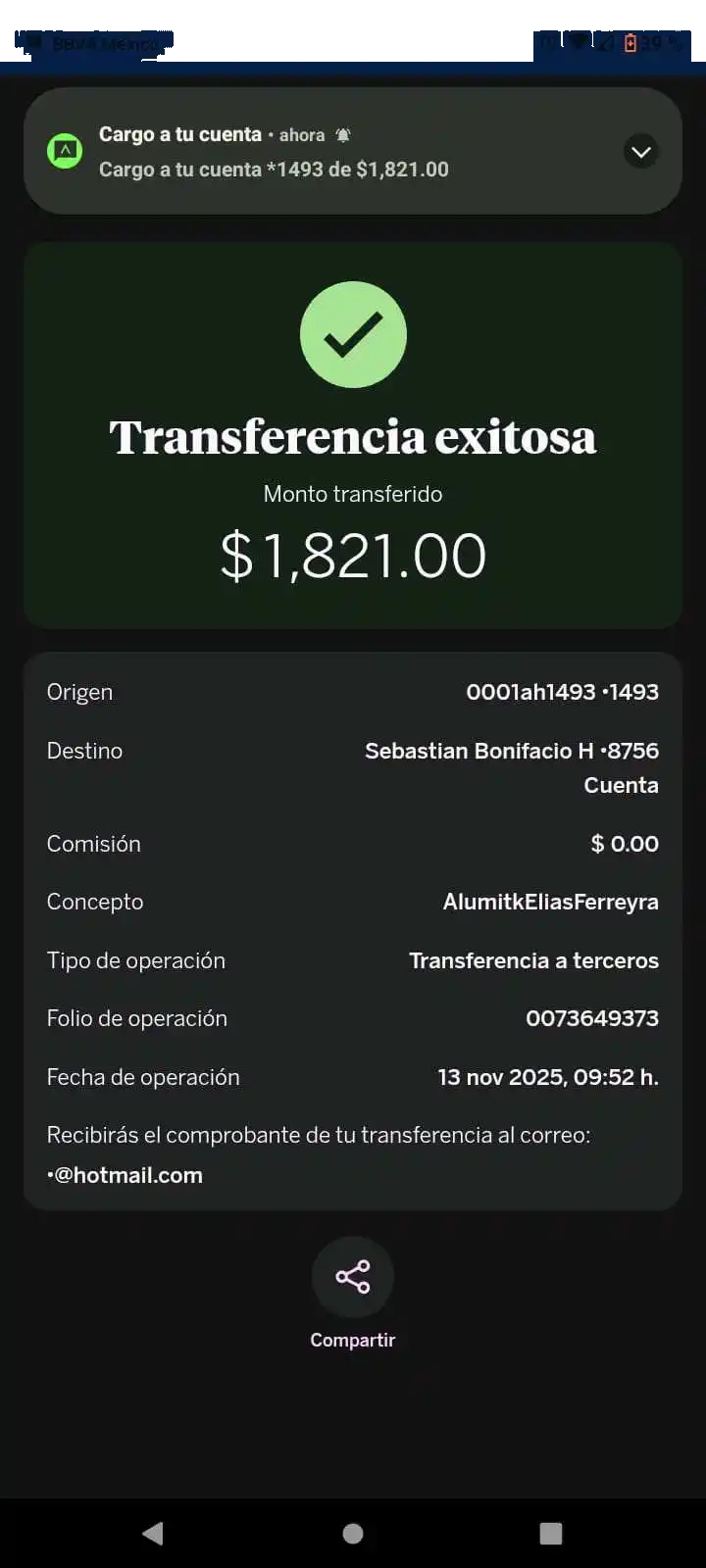Share the transfer receipt via Compartir

pyautogui.click(x=353, y=1278)
